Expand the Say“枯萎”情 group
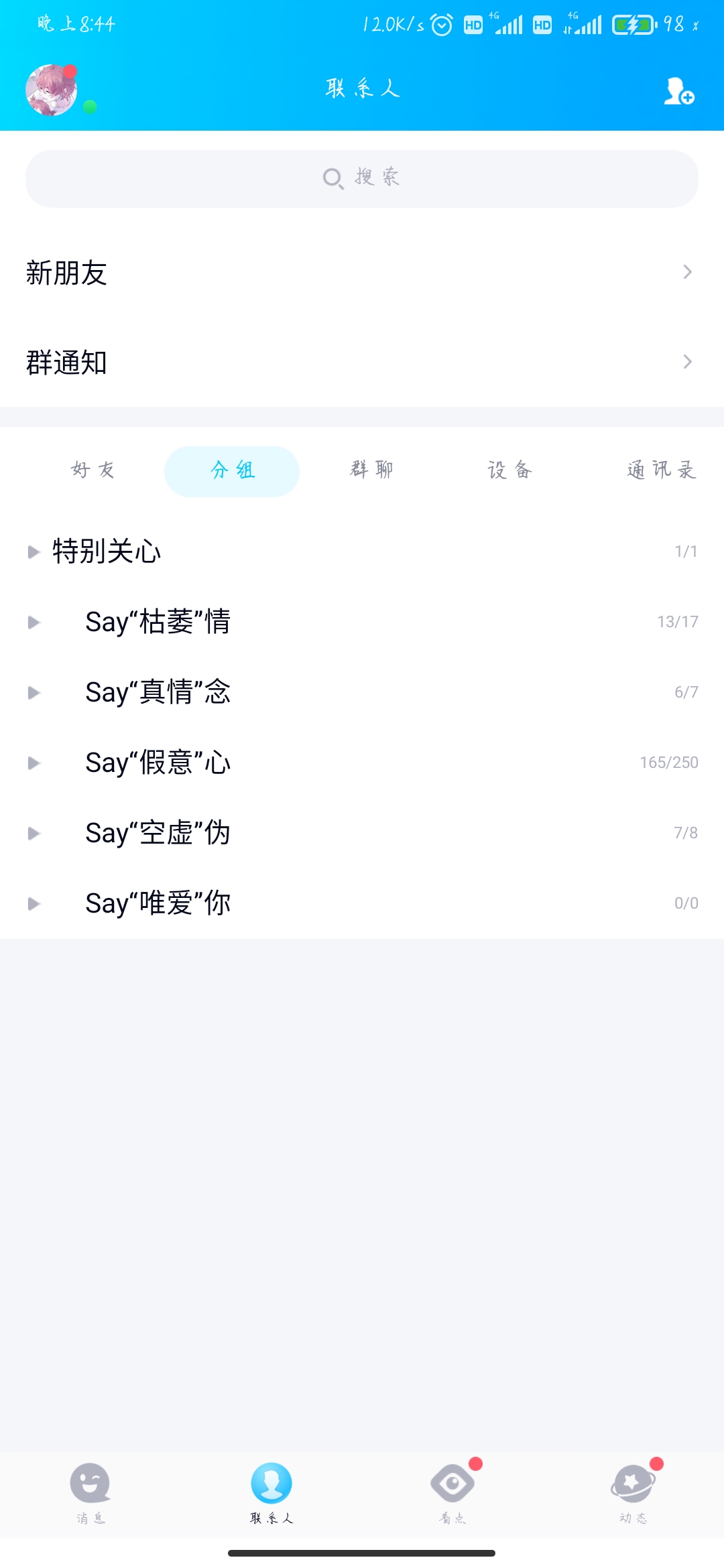The width and height of the screenshot is (724, 1568). click(362, 622)
